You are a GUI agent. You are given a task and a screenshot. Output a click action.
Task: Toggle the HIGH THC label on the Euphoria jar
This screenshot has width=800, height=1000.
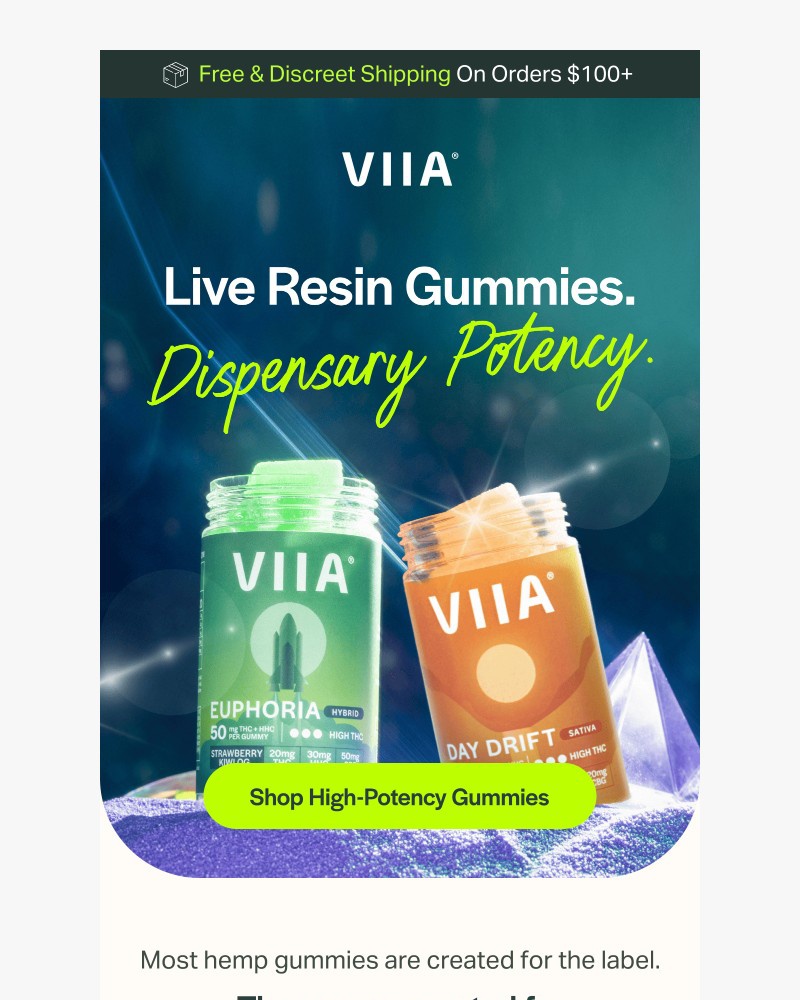(x=346, y=735)
